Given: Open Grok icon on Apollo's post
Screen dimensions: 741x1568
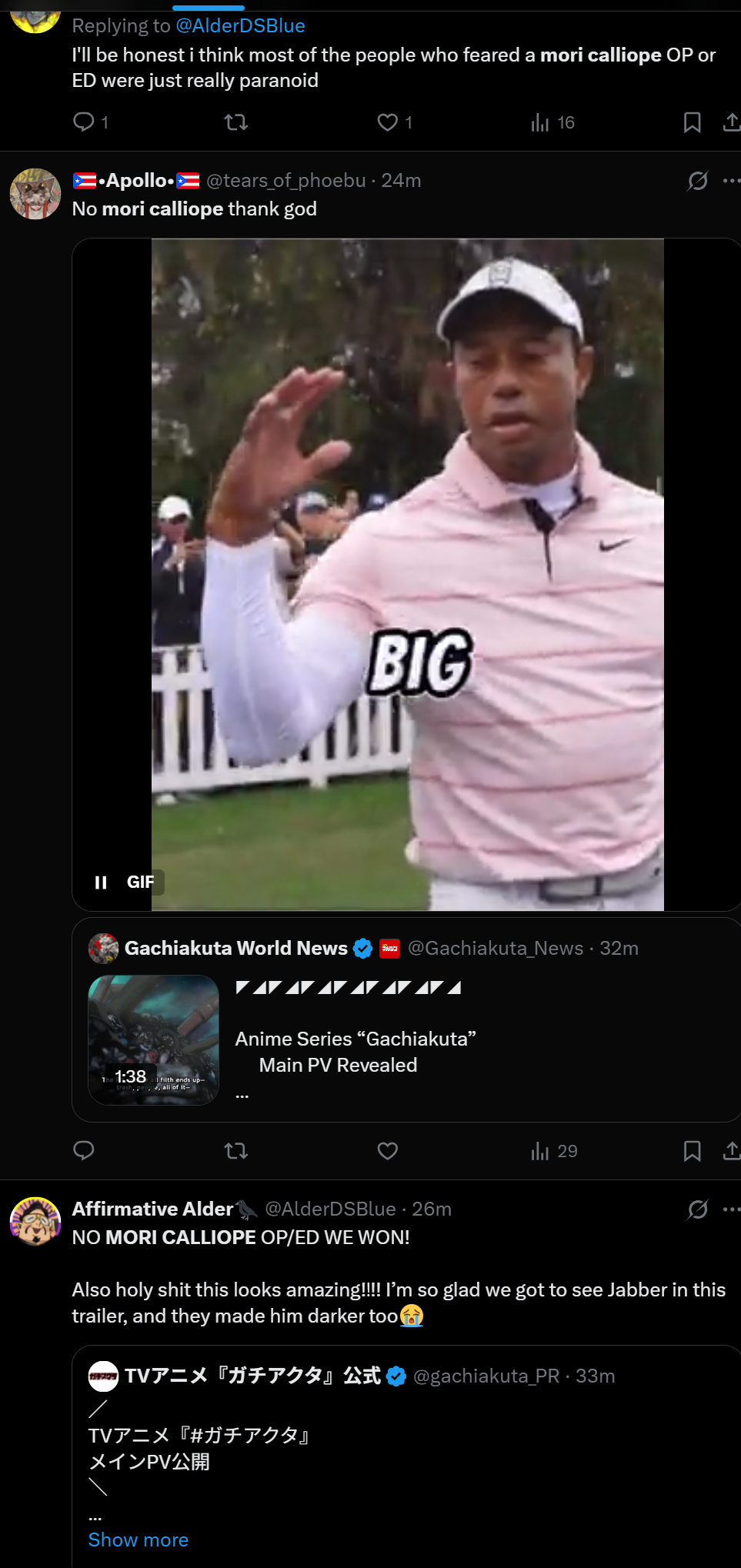Looking at the screenshot, I should tap(698, 181).
